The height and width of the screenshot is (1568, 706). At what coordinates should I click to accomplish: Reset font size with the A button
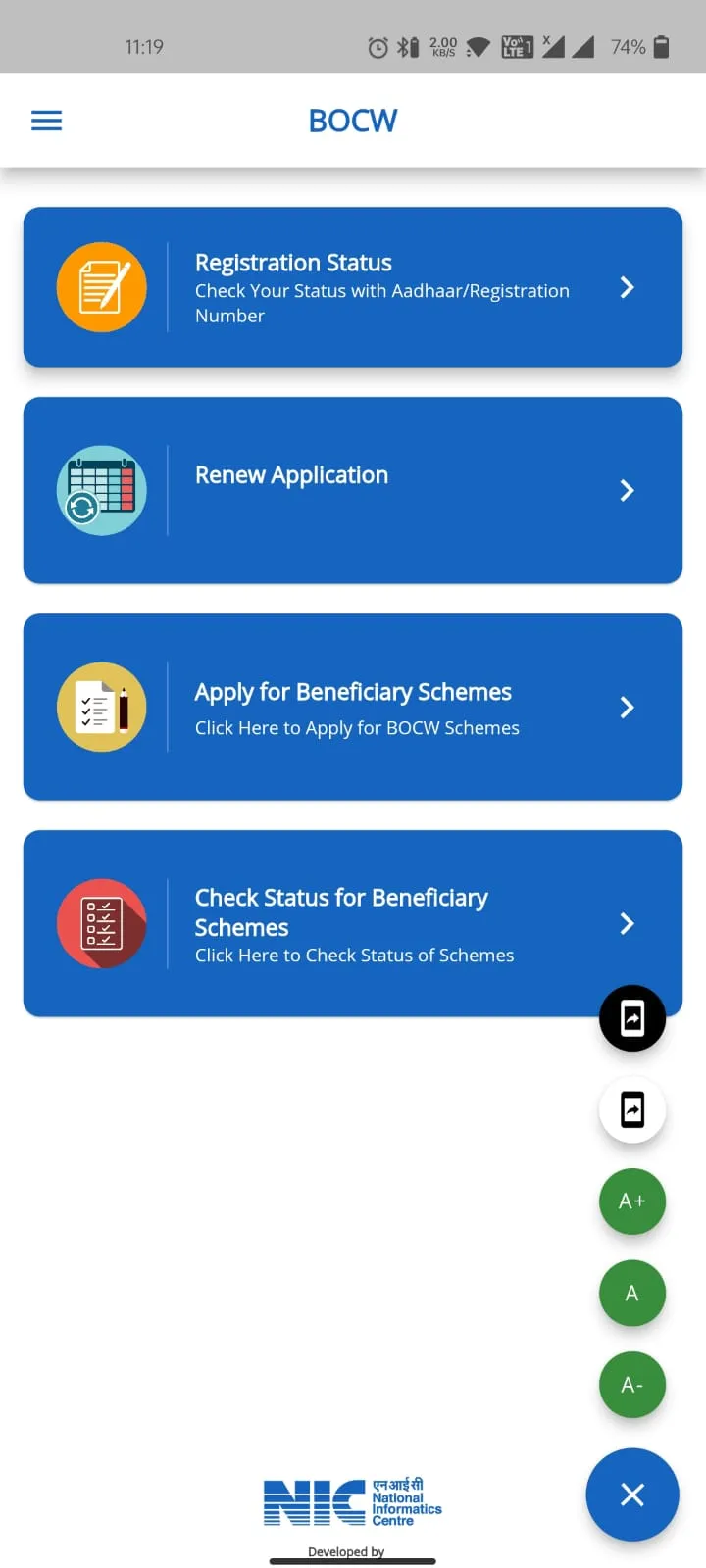pos(632,1294)
